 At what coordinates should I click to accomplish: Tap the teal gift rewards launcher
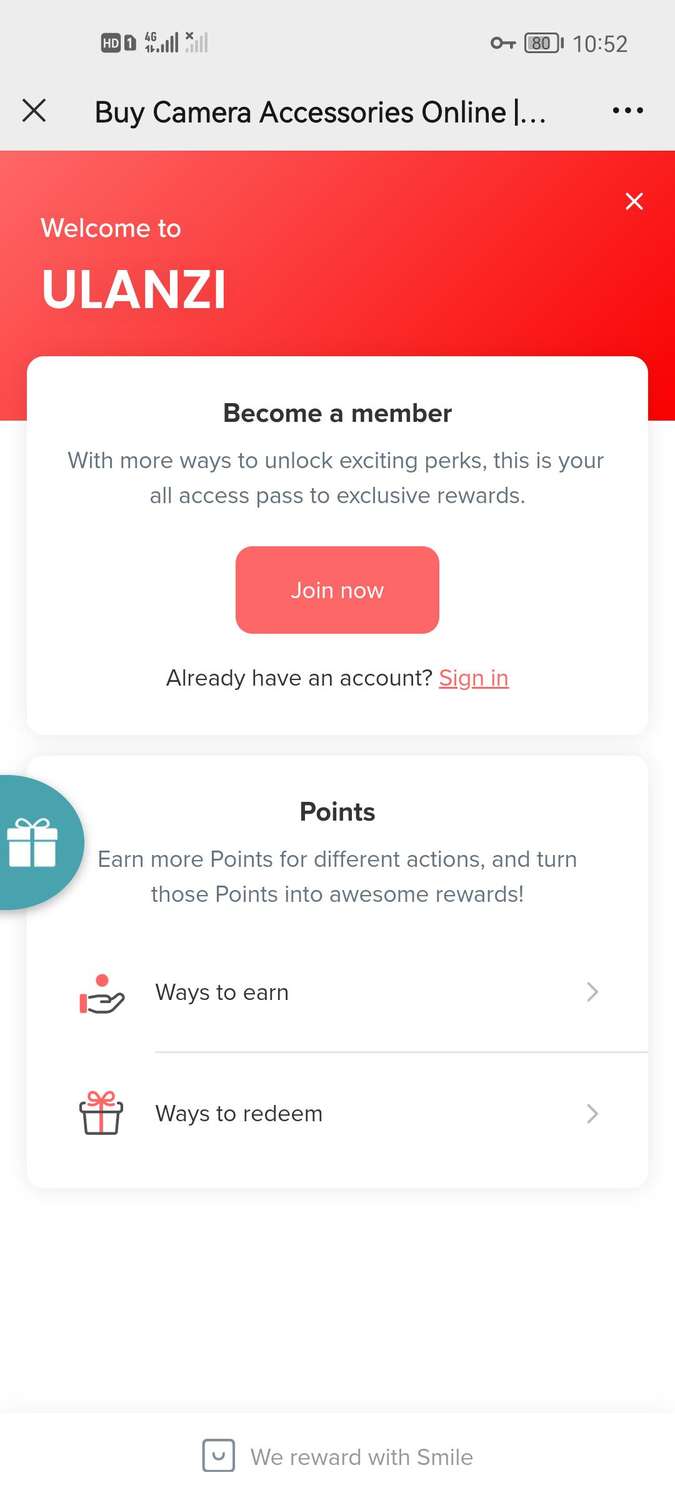[x=35, y=843]
